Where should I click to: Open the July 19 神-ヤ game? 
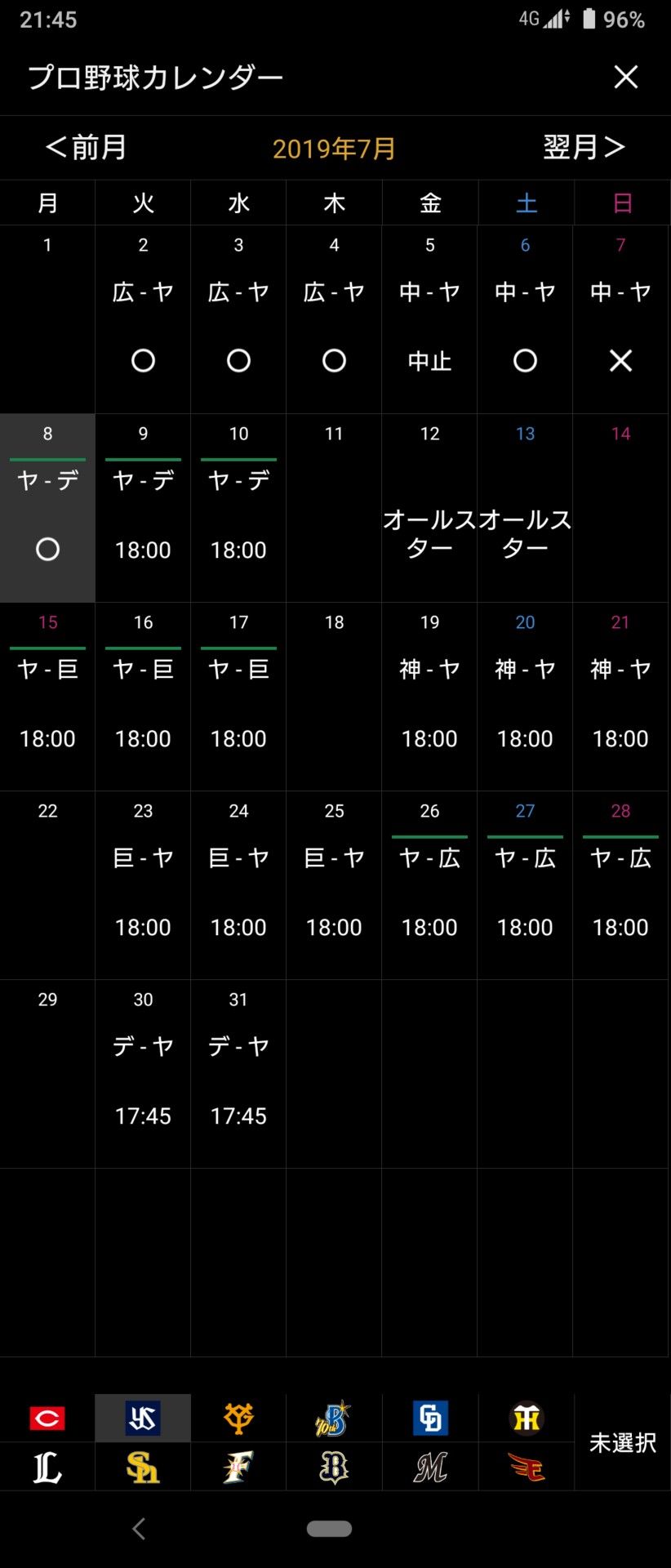429,697
